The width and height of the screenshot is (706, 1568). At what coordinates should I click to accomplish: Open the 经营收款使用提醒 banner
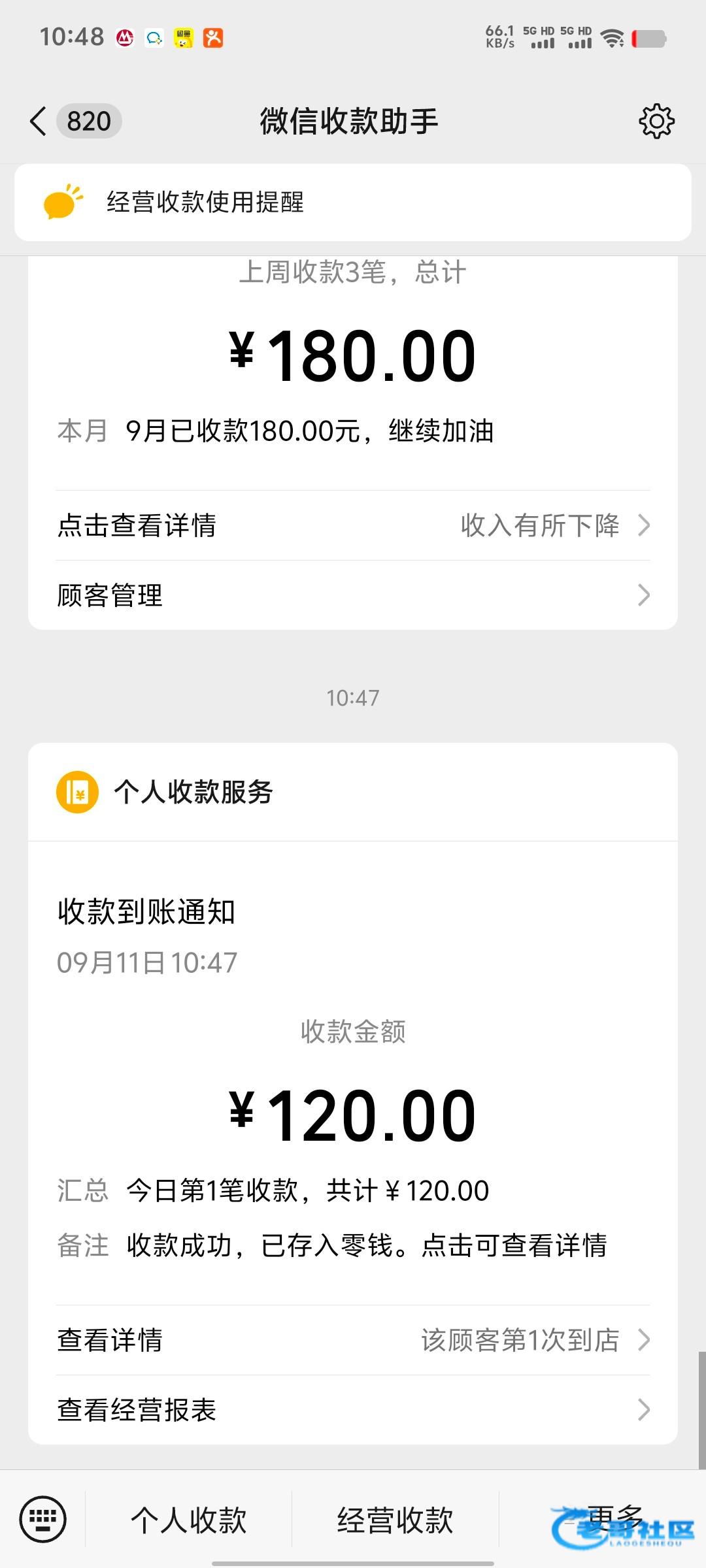coord(353,203)
